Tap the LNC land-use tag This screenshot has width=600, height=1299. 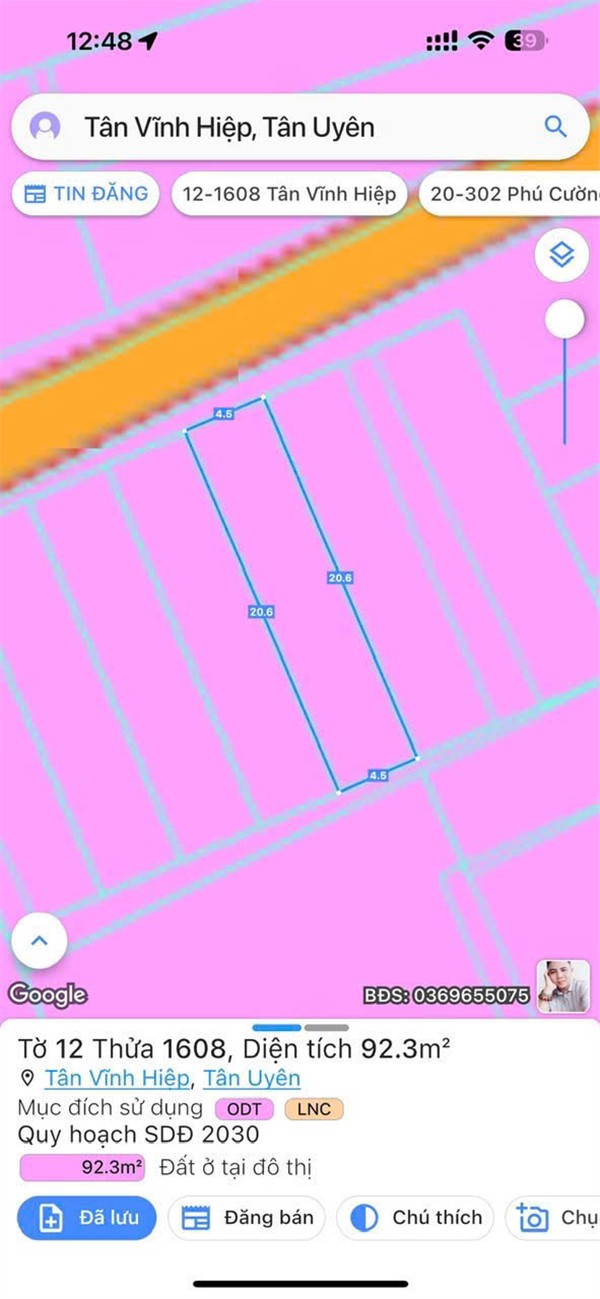coord(314,1109)
